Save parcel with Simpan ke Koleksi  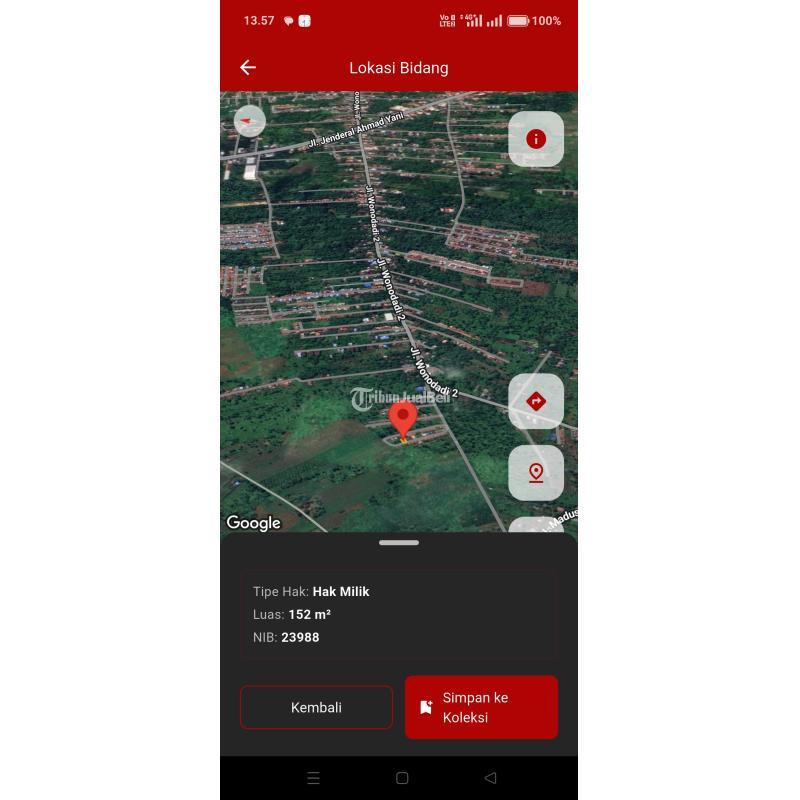pos(481,707)
